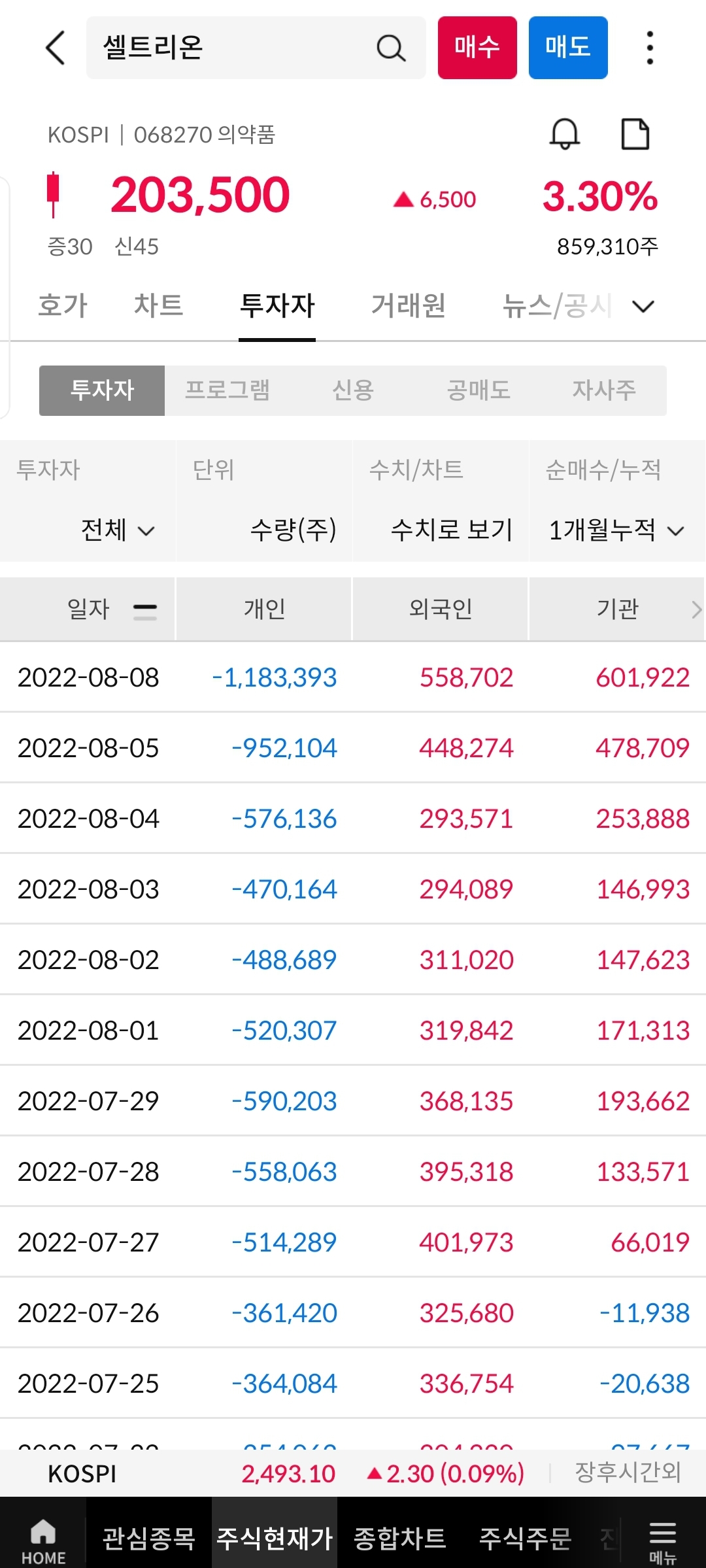Open the three-dot overflow menu

pos(649,48)
